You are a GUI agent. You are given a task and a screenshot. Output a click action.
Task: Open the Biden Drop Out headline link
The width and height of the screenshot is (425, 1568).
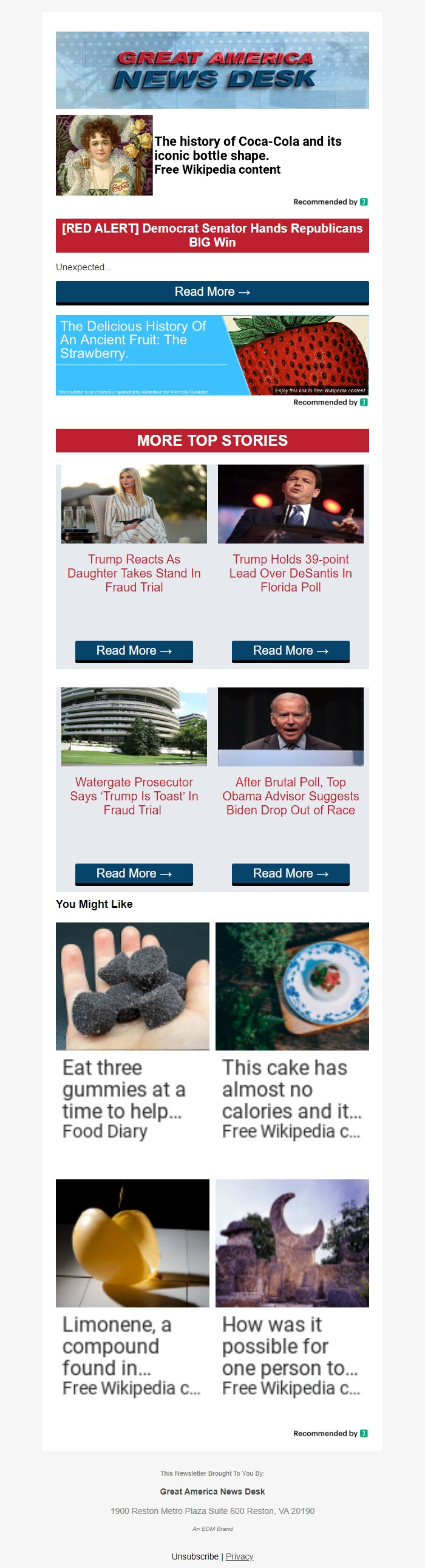point(290,796)
